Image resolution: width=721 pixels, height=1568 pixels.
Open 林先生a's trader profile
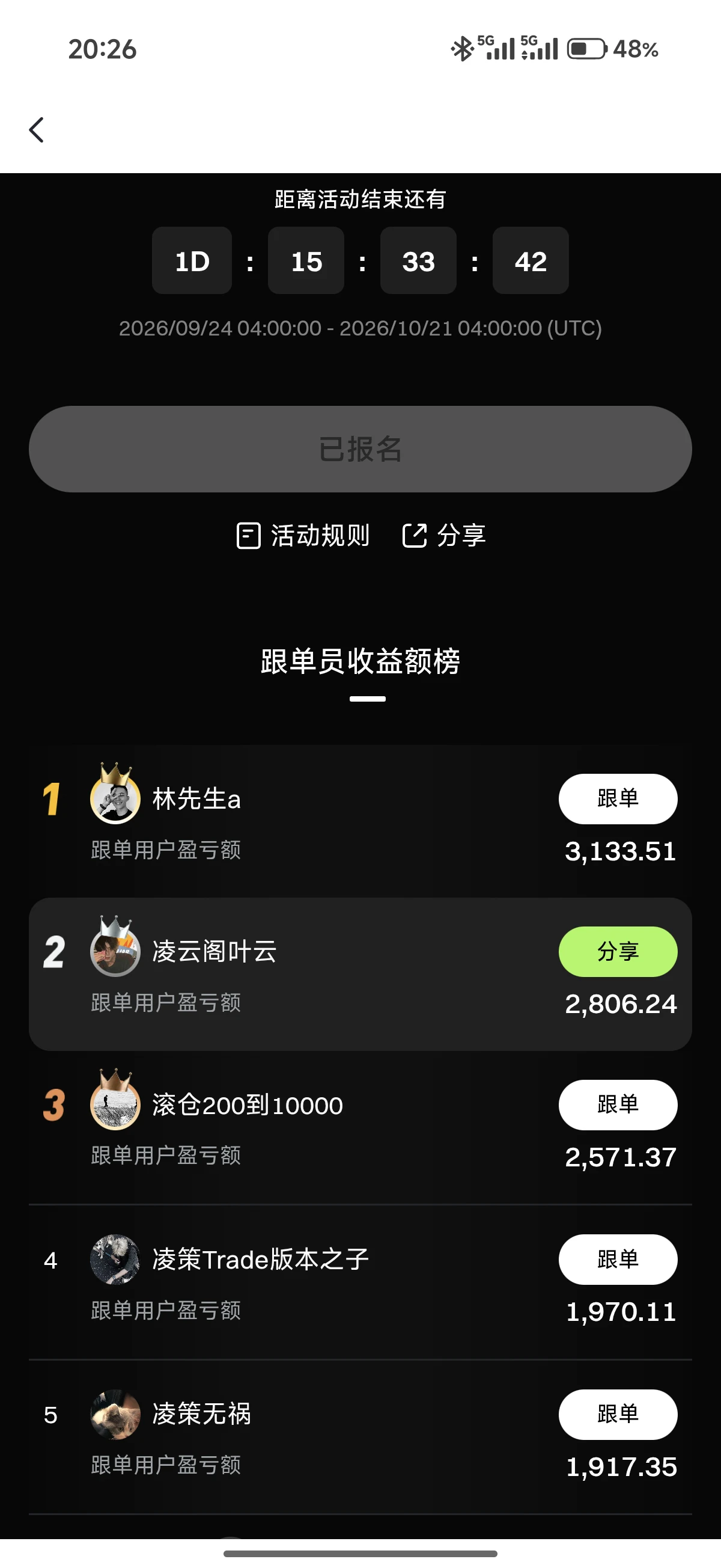point(196,798)
